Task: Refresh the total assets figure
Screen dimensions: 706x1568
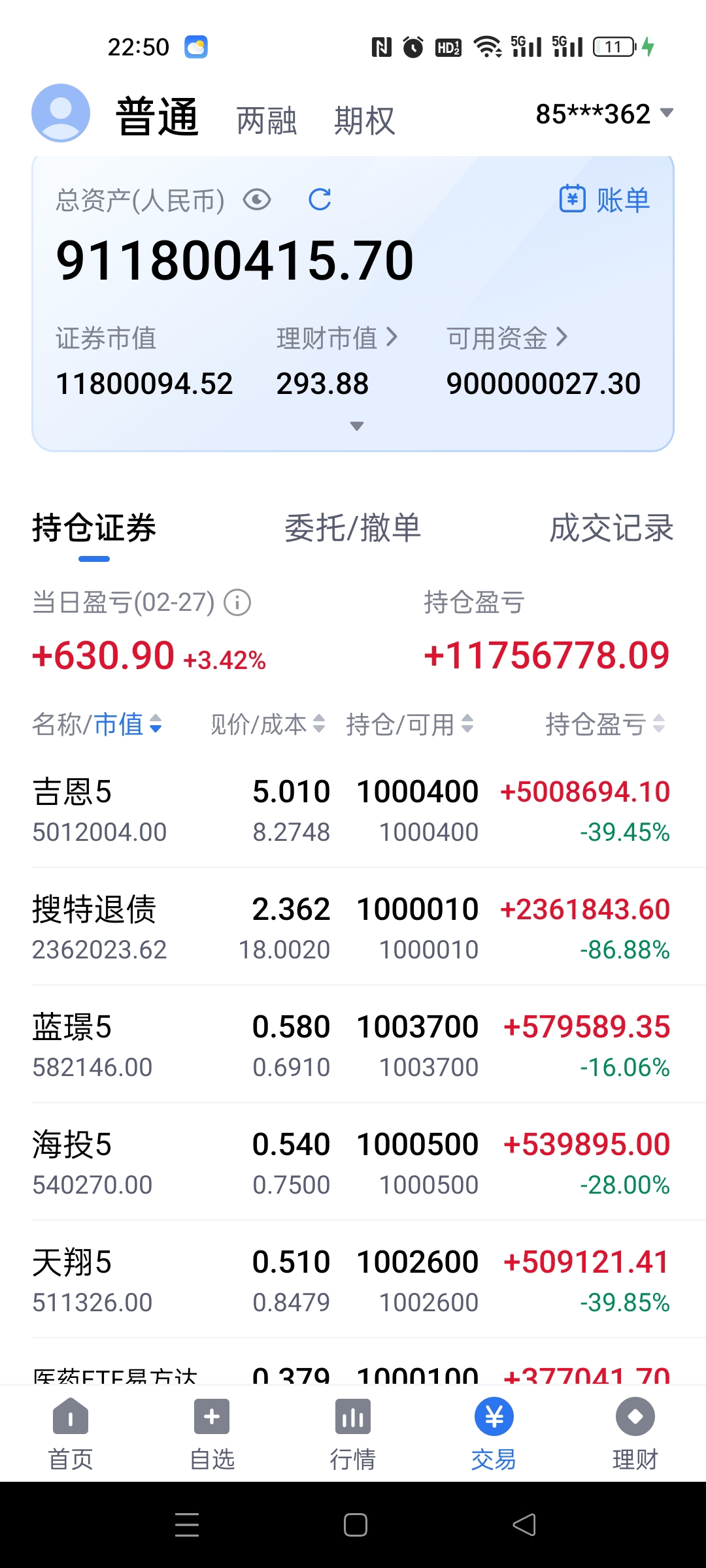Action: (x=320, y=200)
